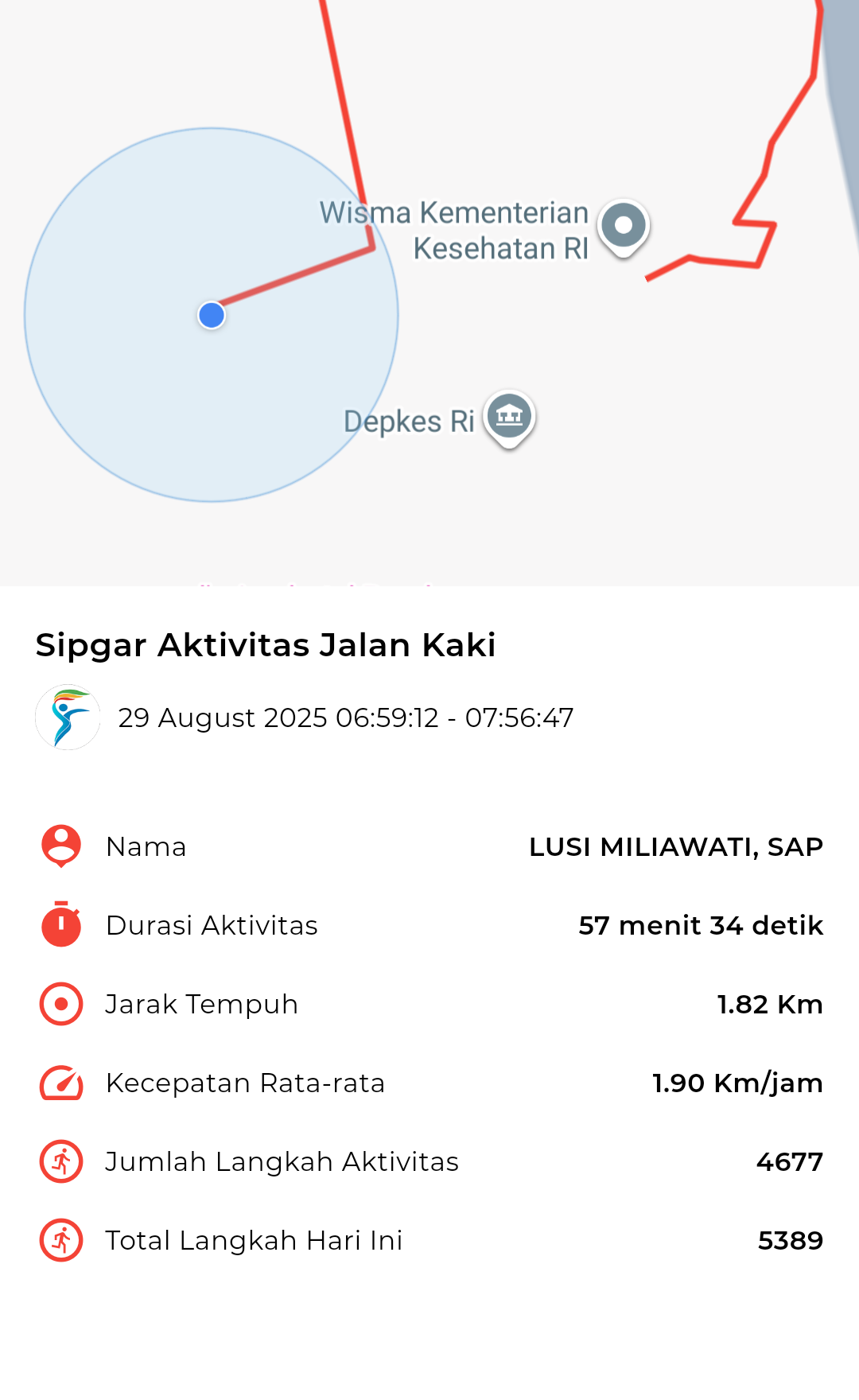This screenshot has width=859, height=1400.
Task: Tap the blue current location dot
Action: tap(212, 315)
